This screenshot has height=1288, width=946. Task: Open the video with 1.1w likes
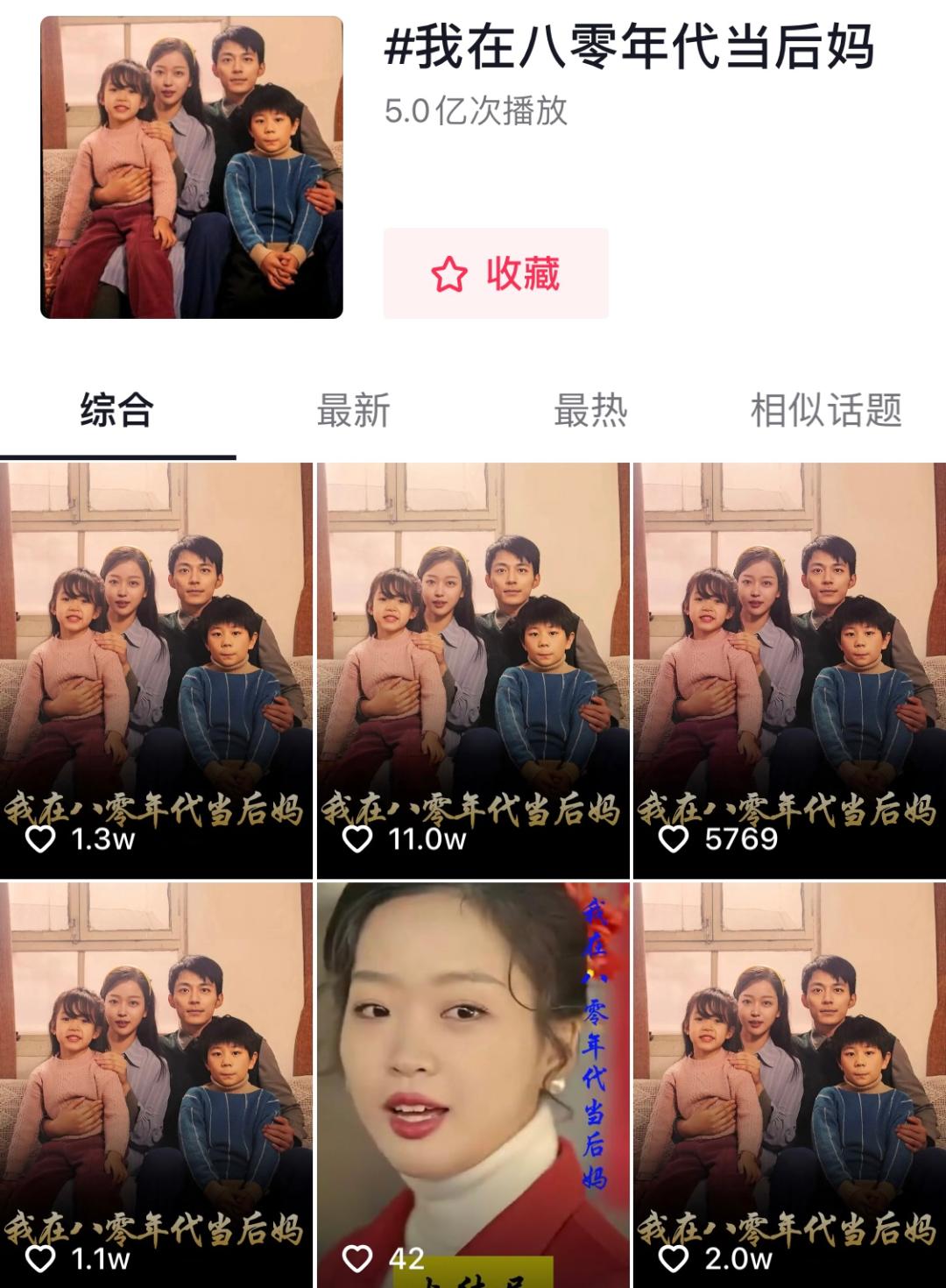(x=156, y=1085)
